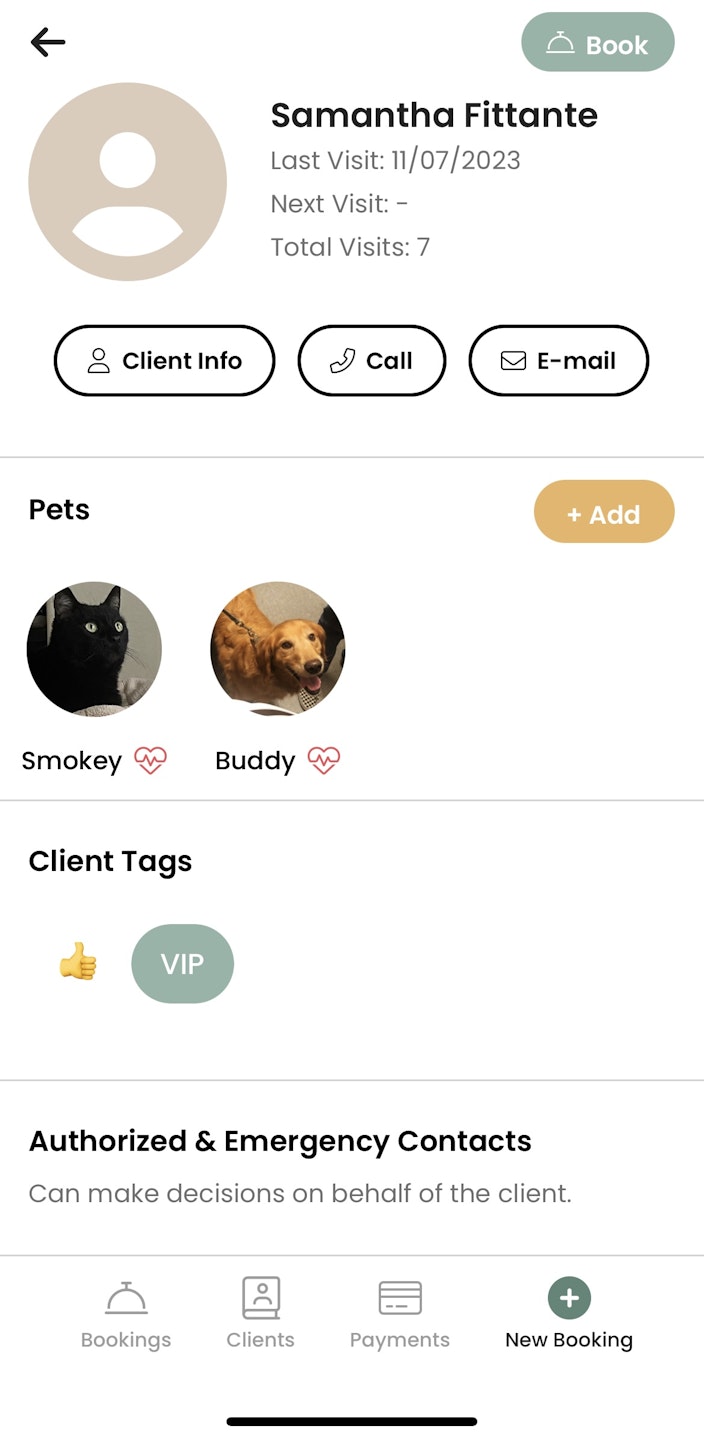The width and height of the screenshot is (704, 1440).
Task: Switch to the Clients tab
Action: coord(261,1315)
